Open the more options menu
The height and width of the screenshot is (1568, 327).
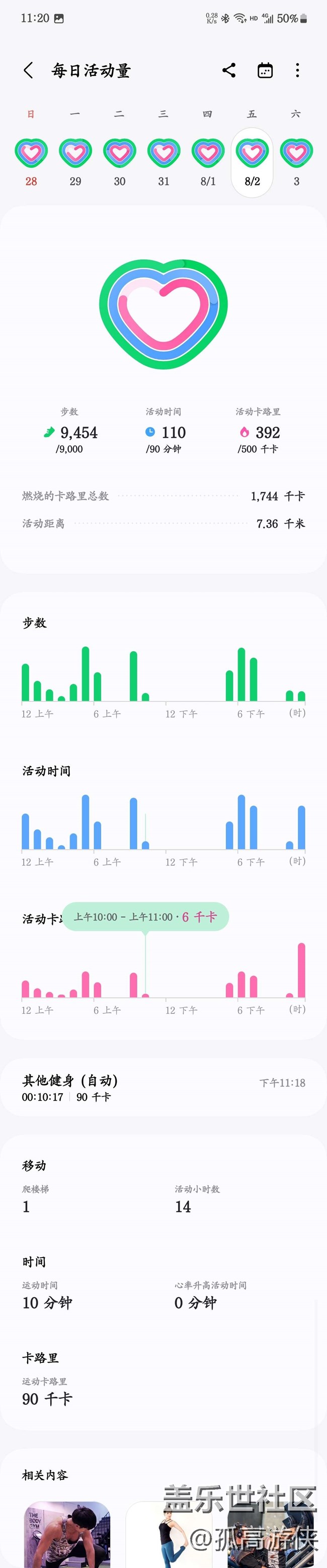298,70
